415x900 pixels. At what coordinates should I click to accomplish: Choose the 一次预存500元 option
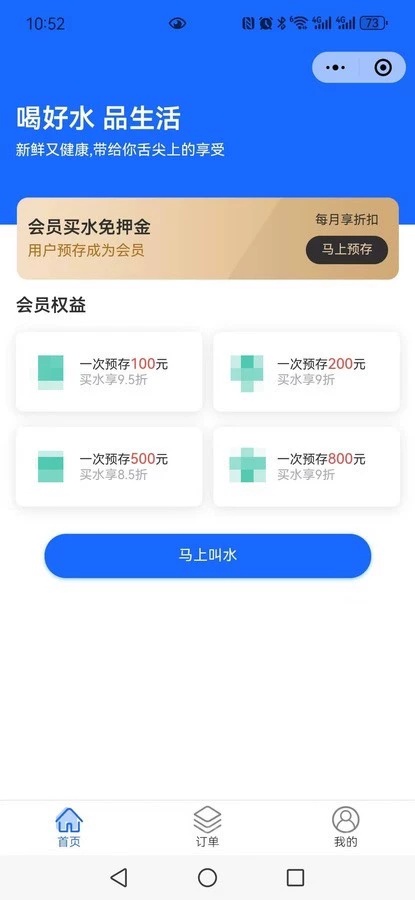(x=109, y=467)
